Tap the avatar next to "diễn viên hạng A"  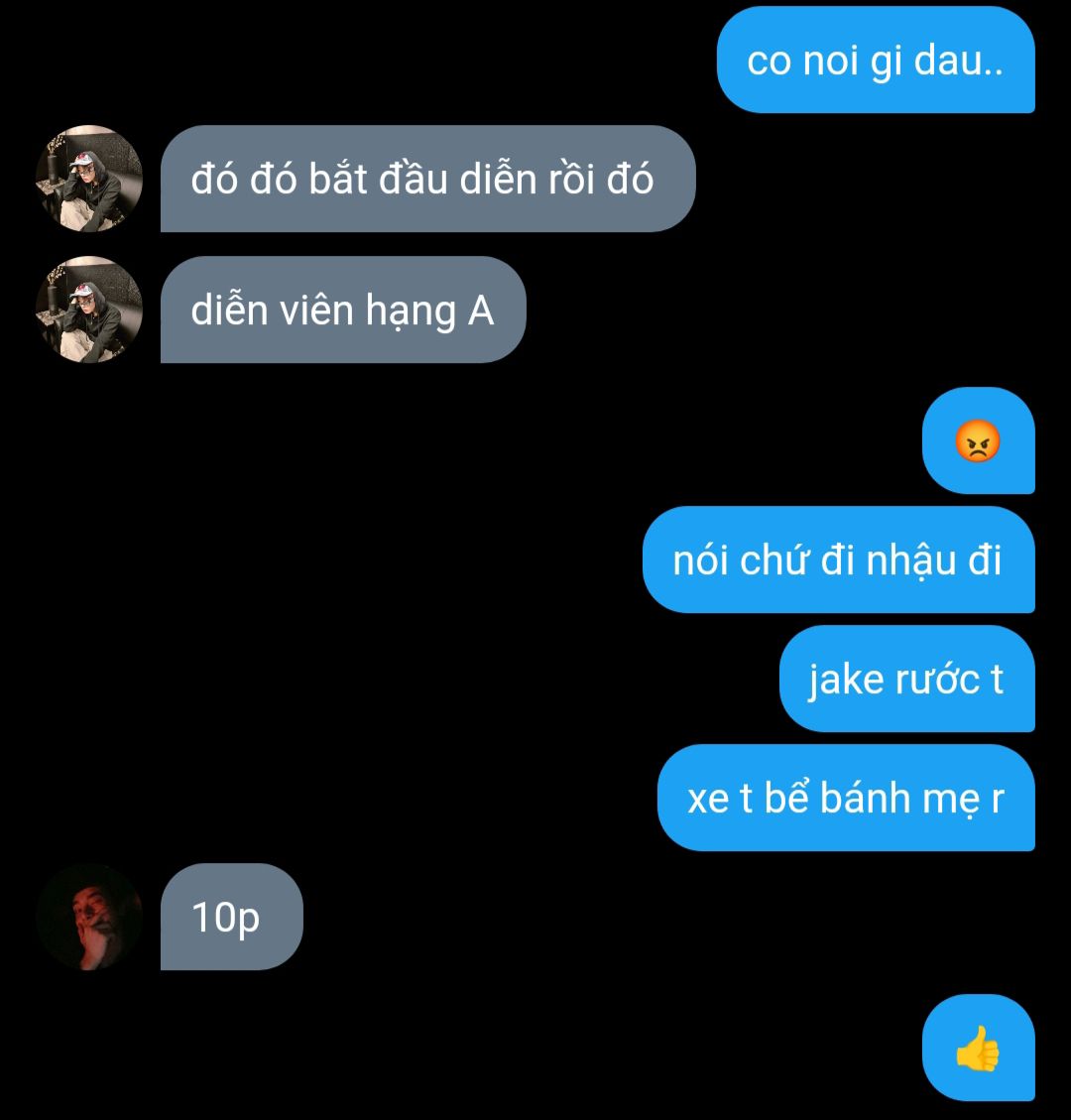pos(89,310)
